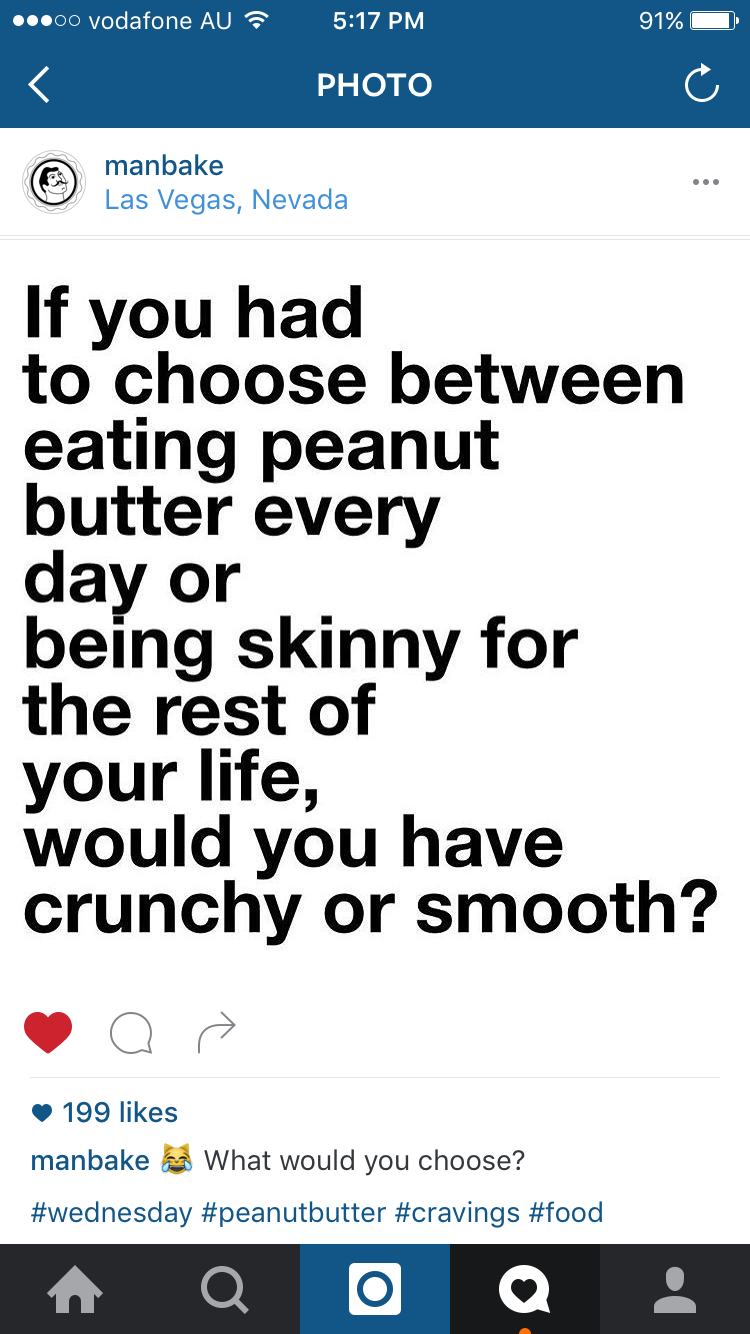Open the #food hashtag

(x=565, y=1213)
